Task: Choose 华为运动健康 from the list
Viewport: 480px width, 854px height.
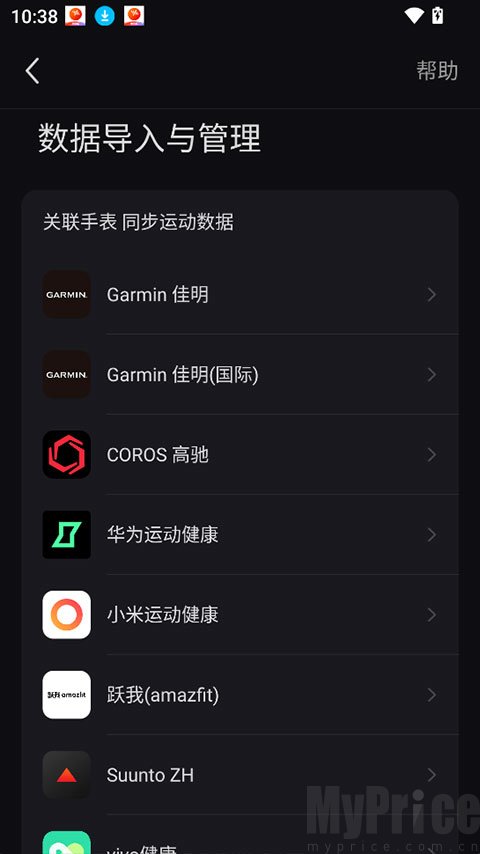Action: point(240,535)
